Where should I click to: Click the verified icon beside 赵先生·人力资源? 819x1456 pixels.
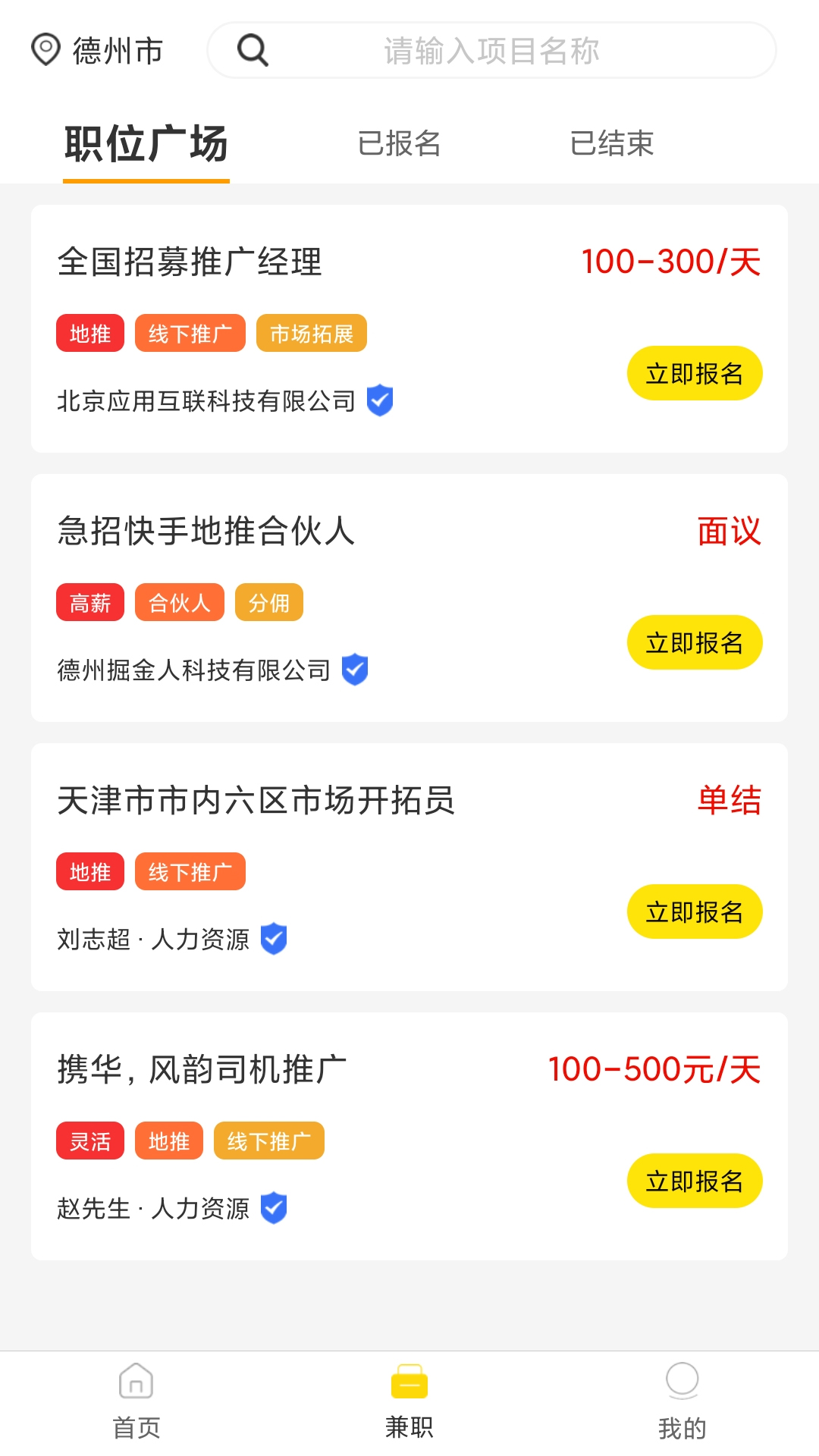pyautogui.click(x=274, y=1210)
